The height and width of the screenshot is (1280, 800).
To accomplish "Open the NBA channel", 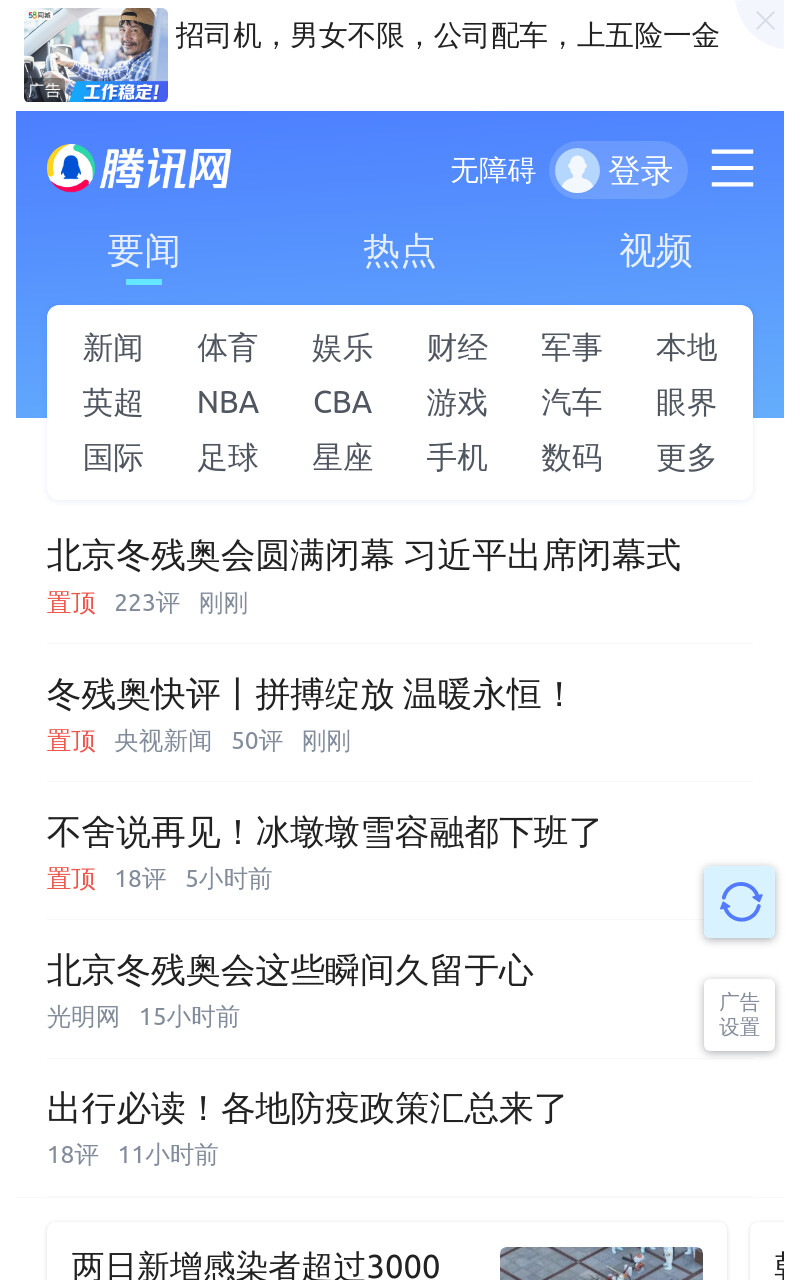I will (228, 403).
